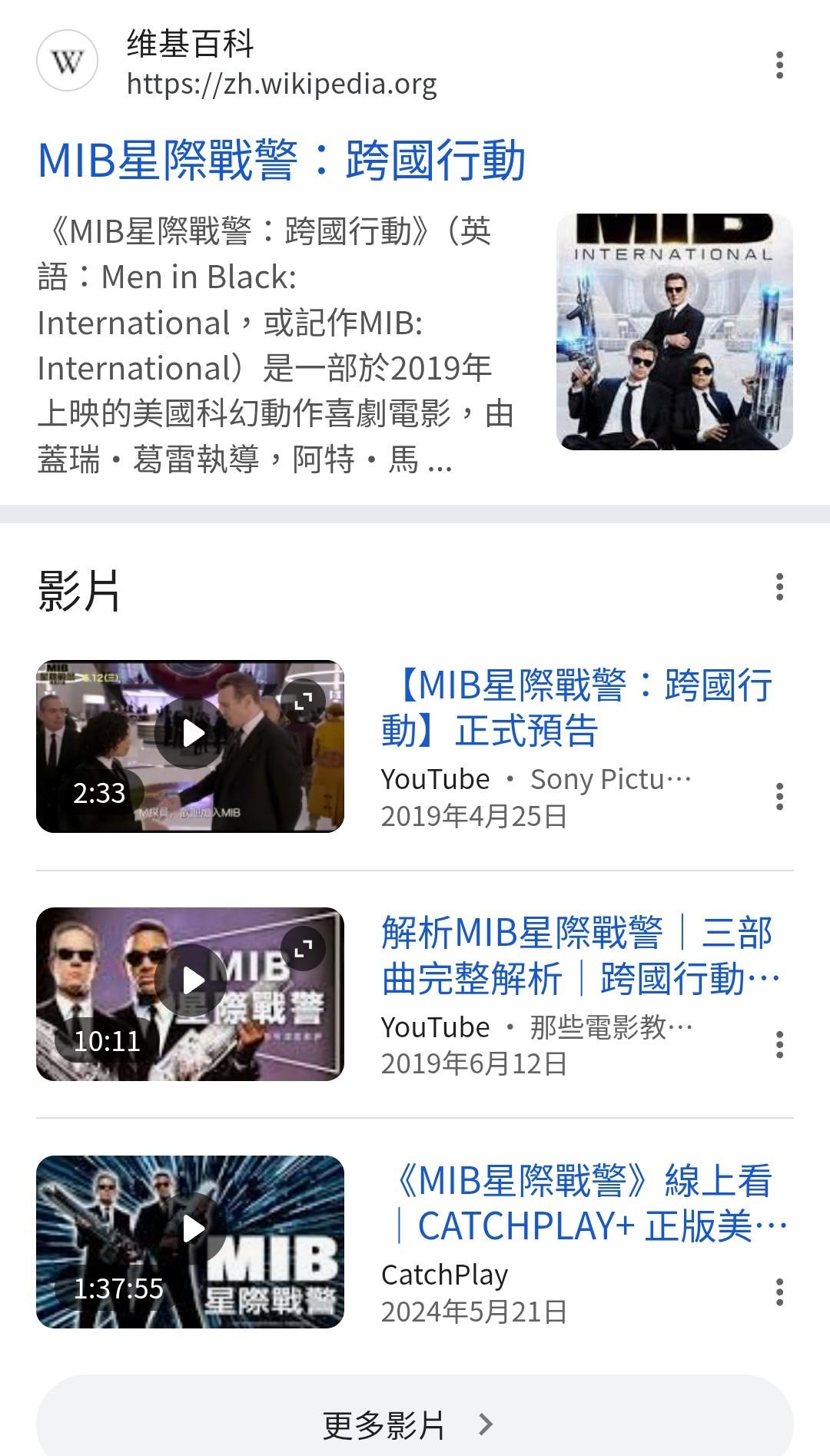Open more options for the 解析MIB星際戰警 video
830x1456 pixels.
pyautogui.click(x=779, y=1045)
